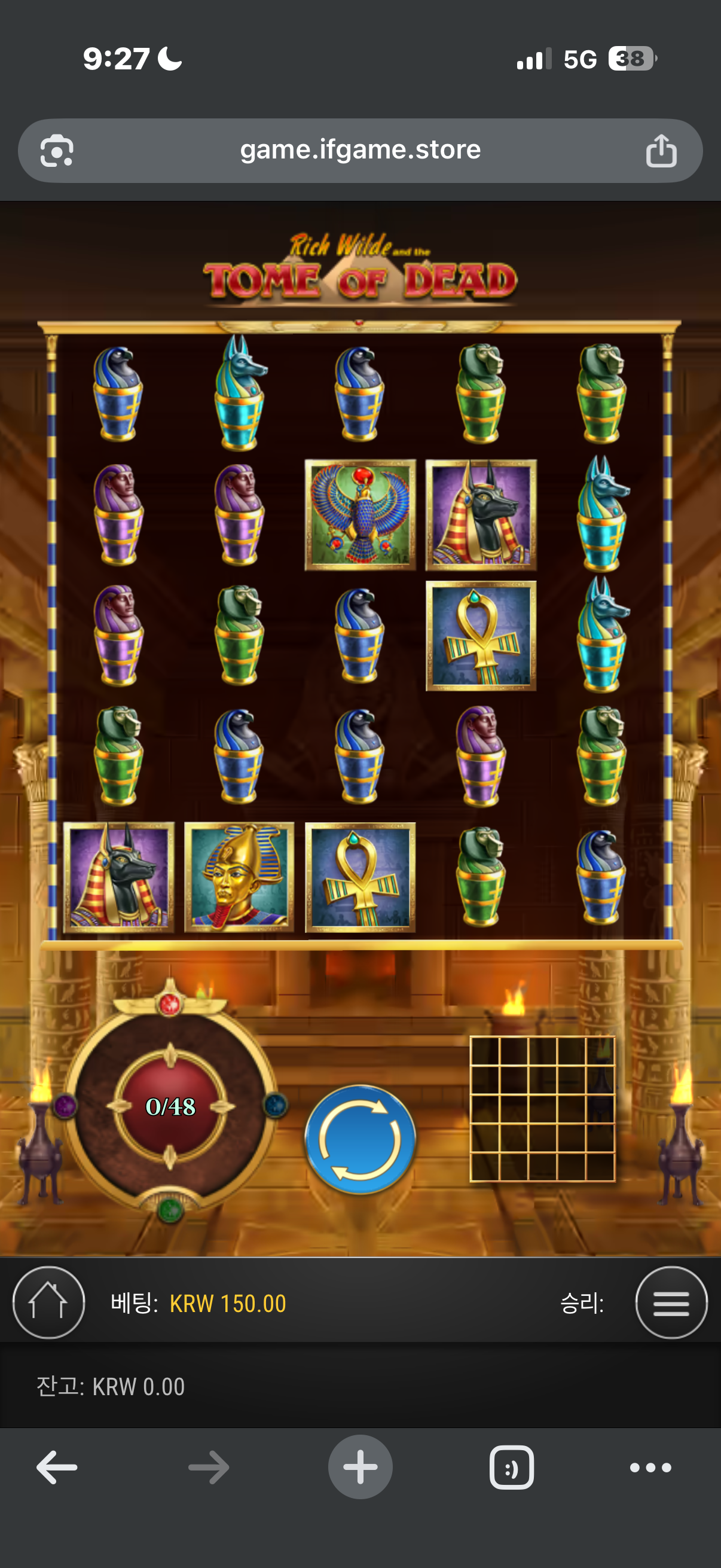
Task: Change the KRW 150.00 bet amount
Action: 227,1304
